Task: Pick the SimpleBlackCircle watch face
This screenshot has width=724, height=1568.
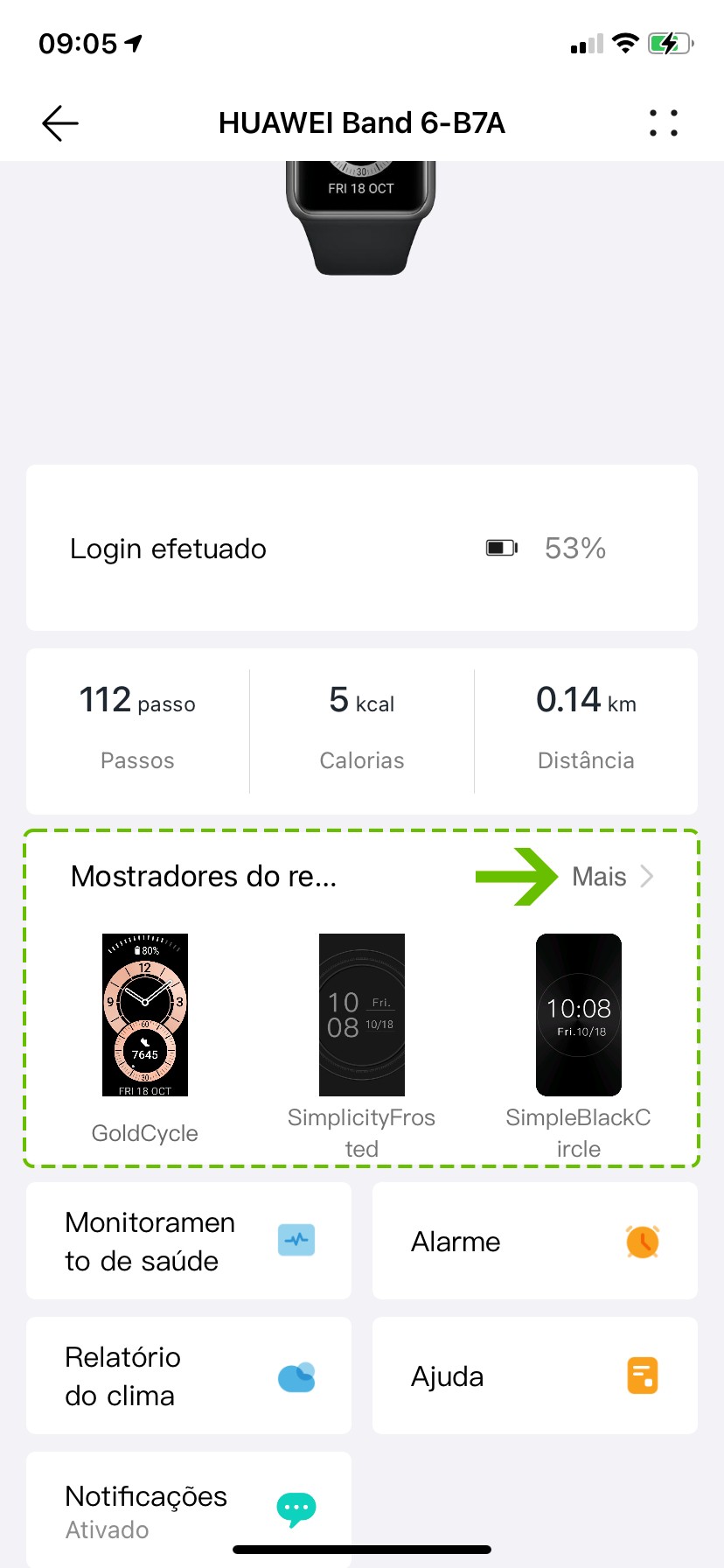Action: pyautogui.click(x=578, y=1015)
